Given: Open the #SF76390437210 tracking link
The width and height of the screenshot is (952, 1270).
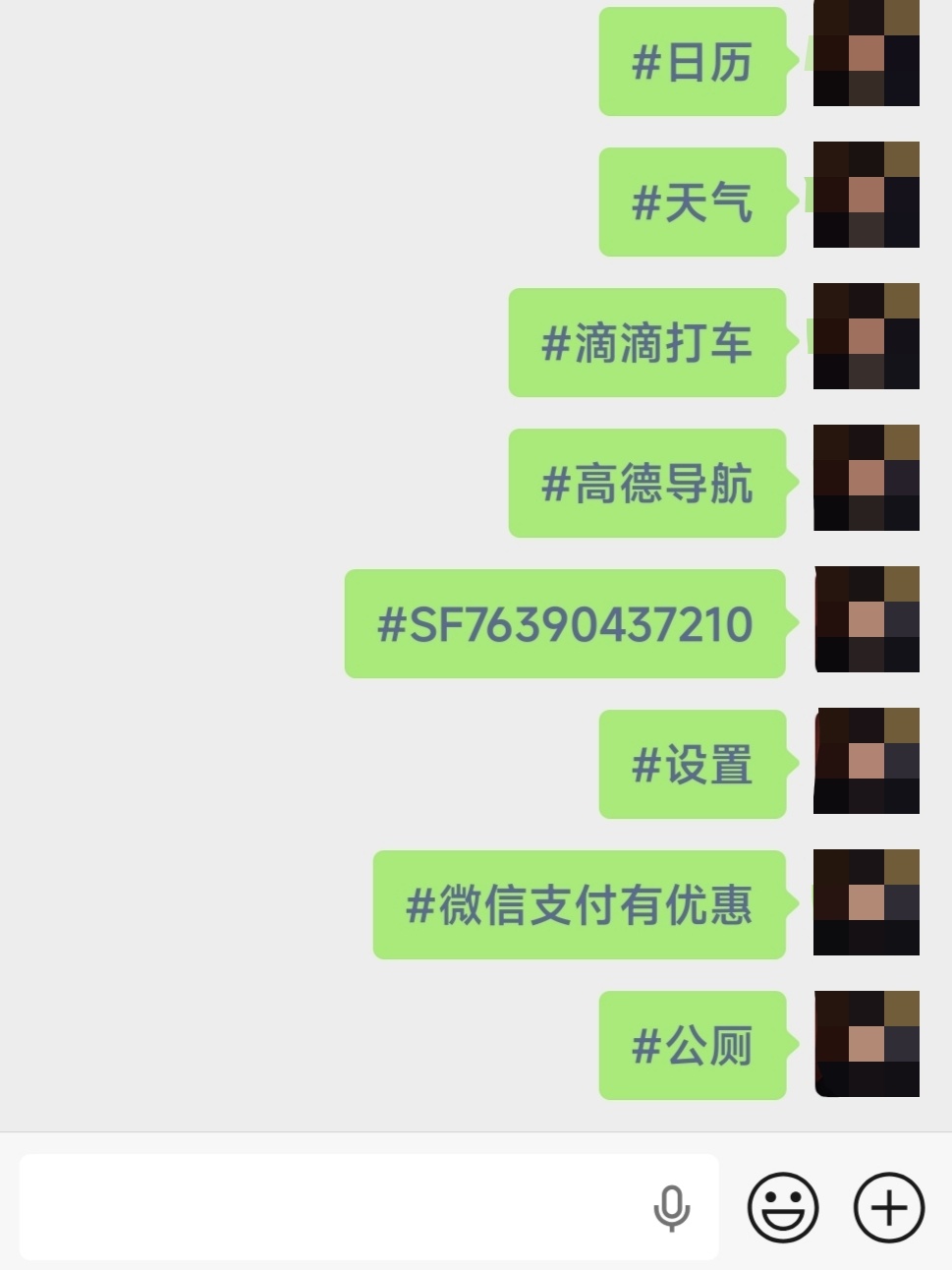Looking at the screenshot, I should [x=566, y=625].
